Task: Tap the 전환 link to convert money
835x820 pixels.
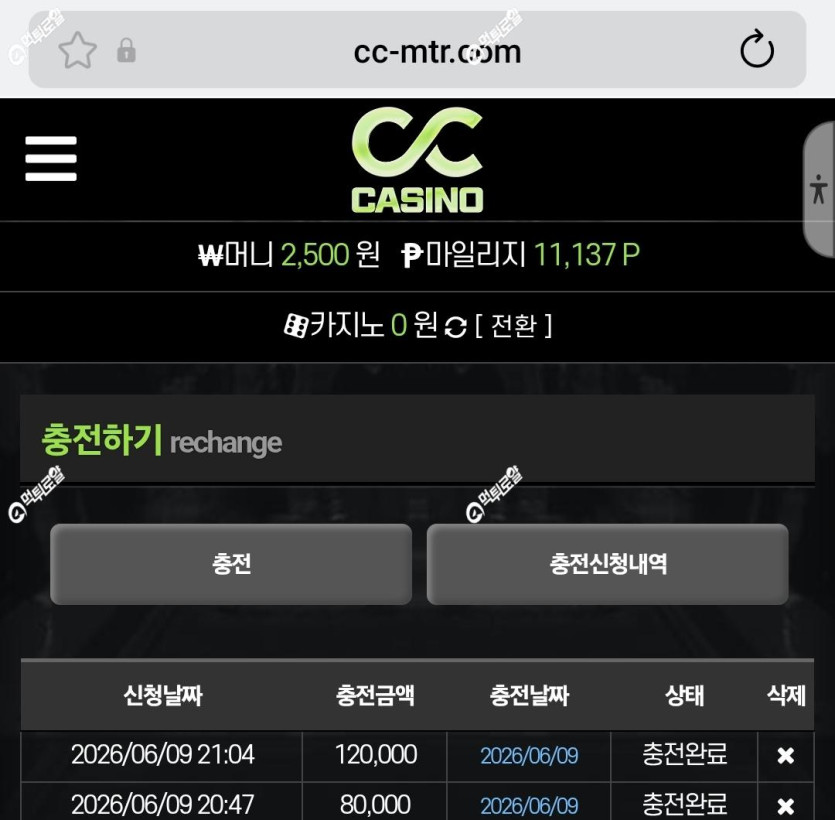Action: pos(513,325)
